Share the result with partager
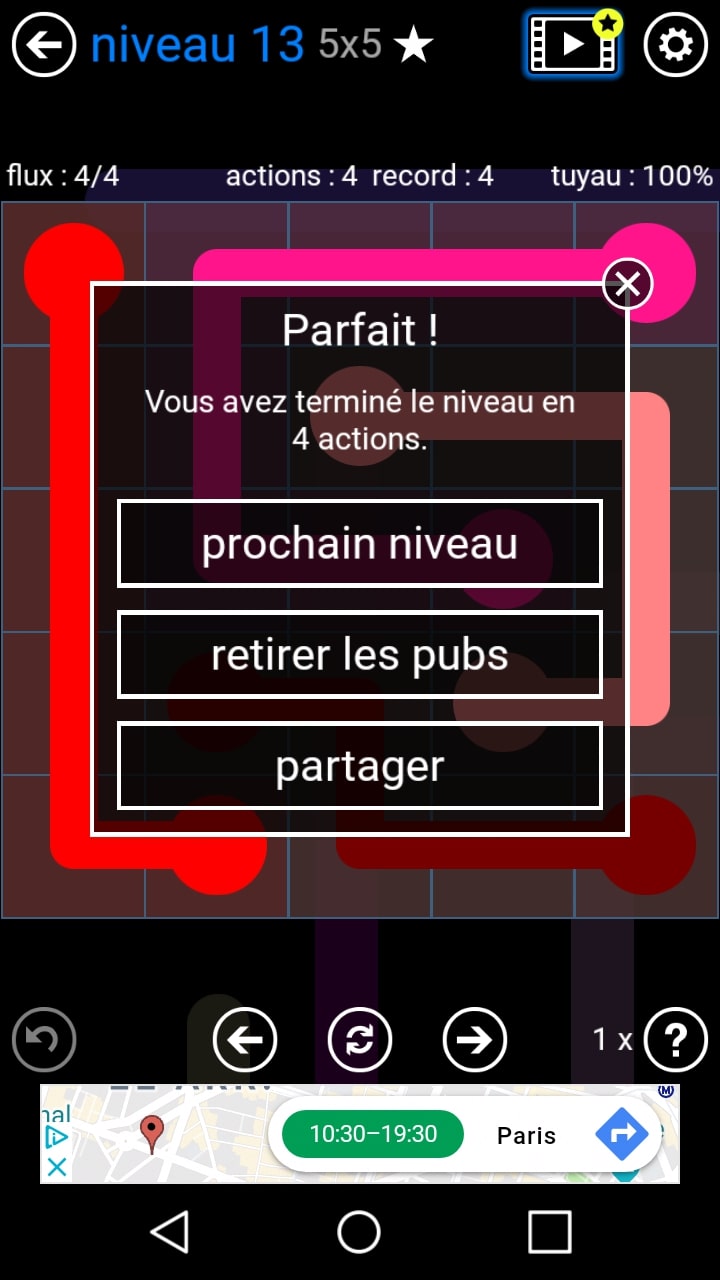 (x=360, y=766)
